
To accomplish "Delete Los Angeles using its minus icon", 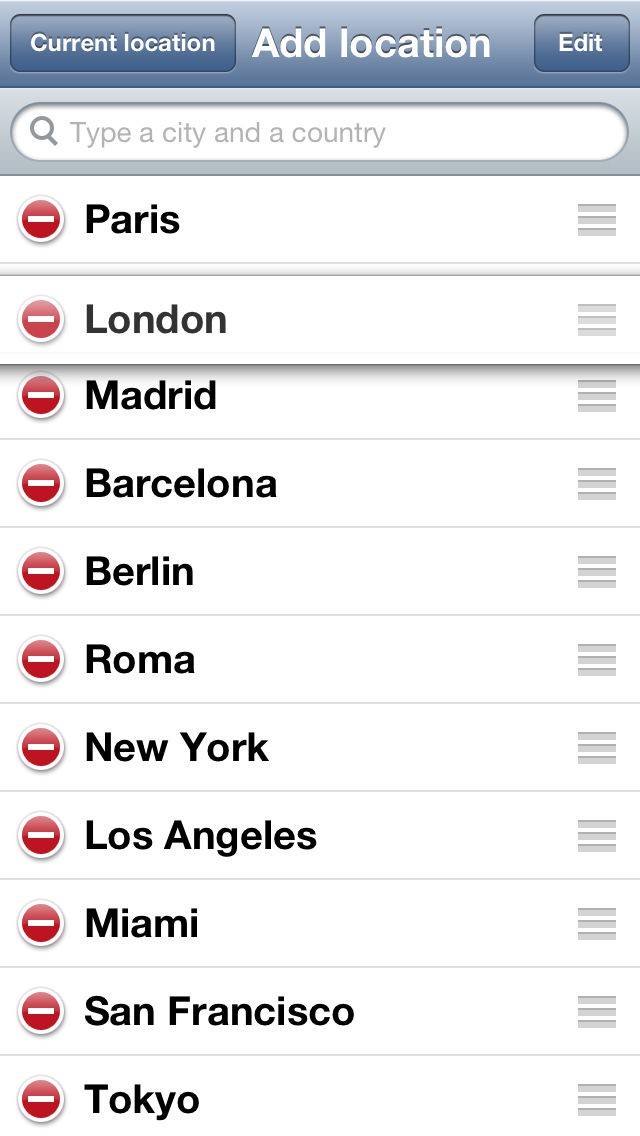I will point(42,836).
